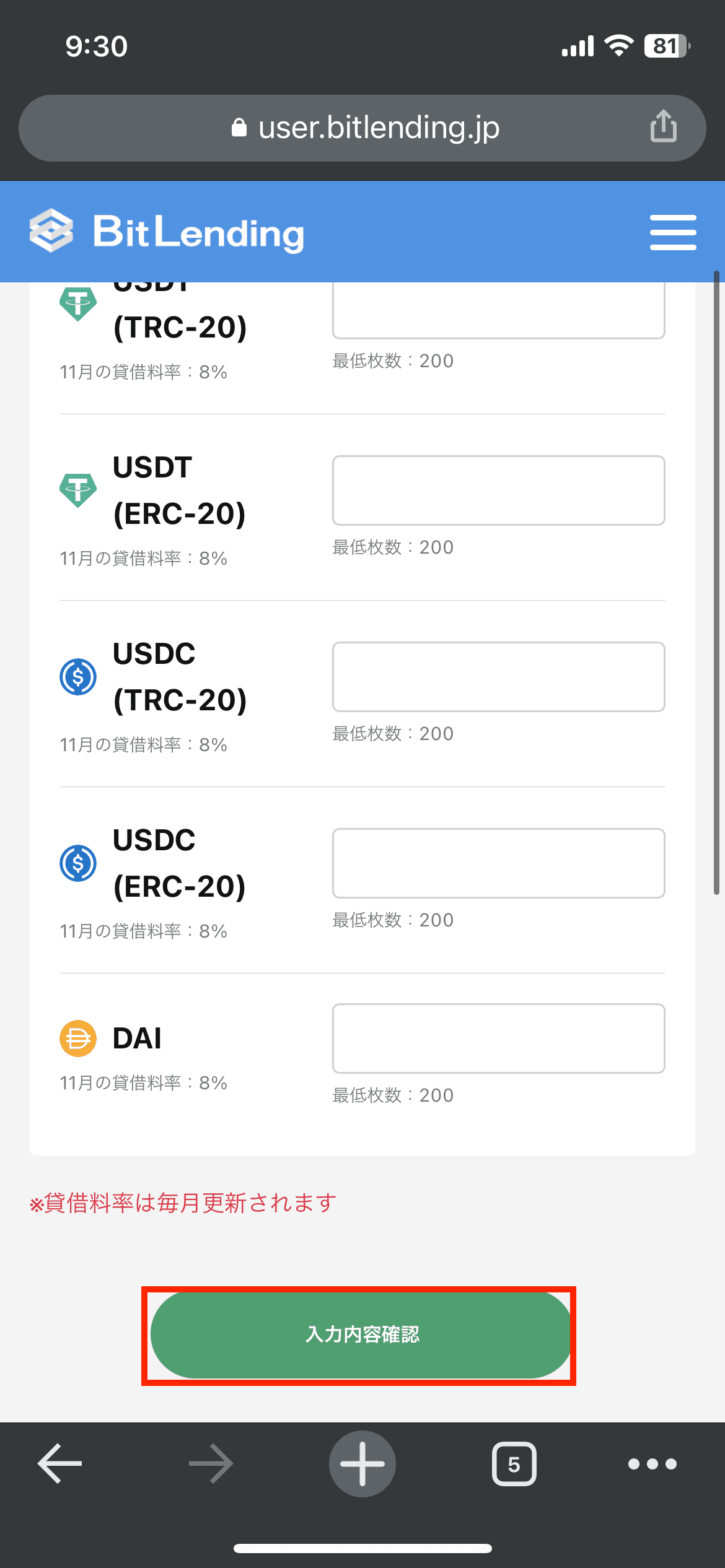Tap the USDC (ERC-20) coin icon

point(78,863)
